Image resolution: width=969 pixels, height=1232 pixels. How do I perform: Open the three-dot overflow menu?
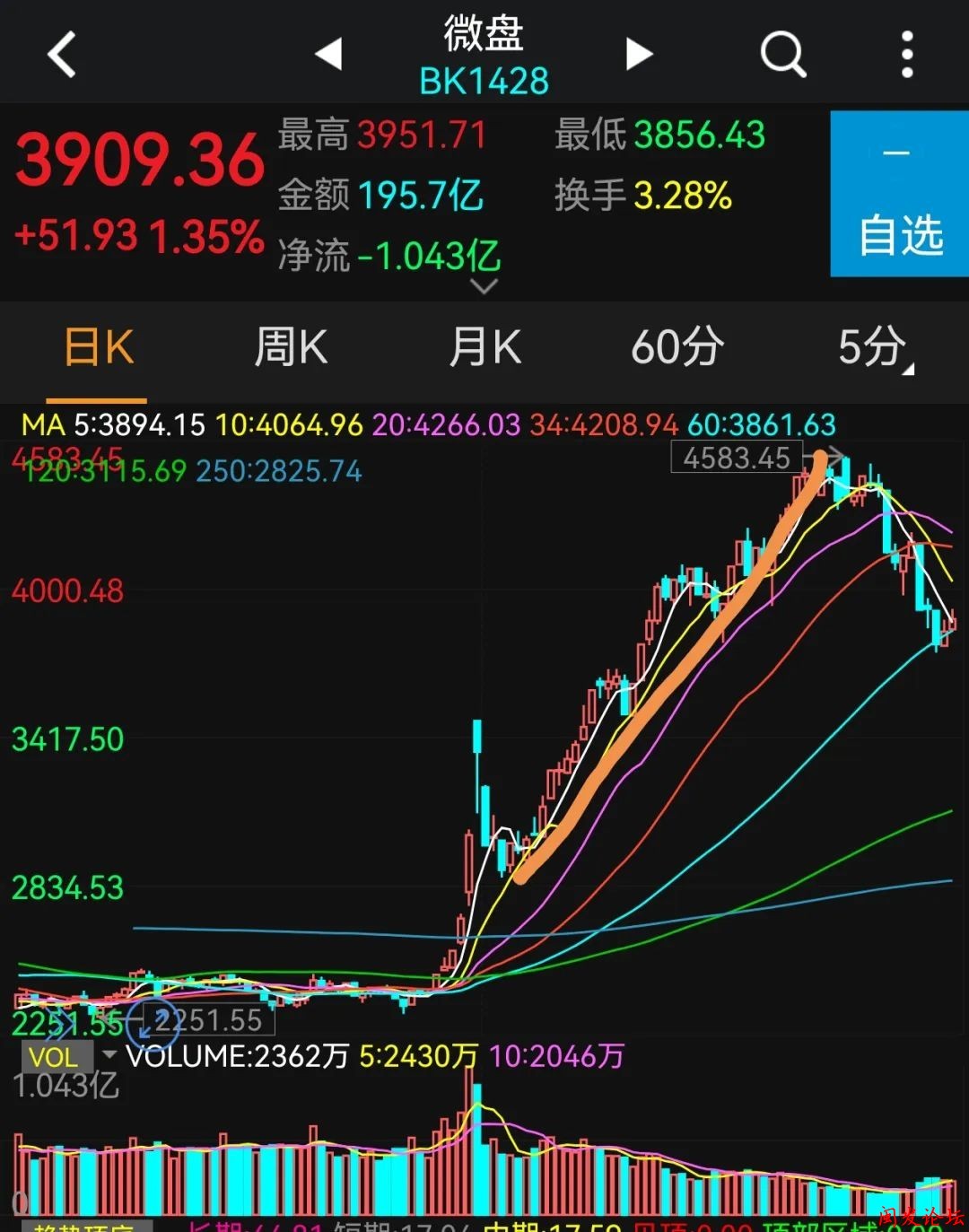[907, 54]
